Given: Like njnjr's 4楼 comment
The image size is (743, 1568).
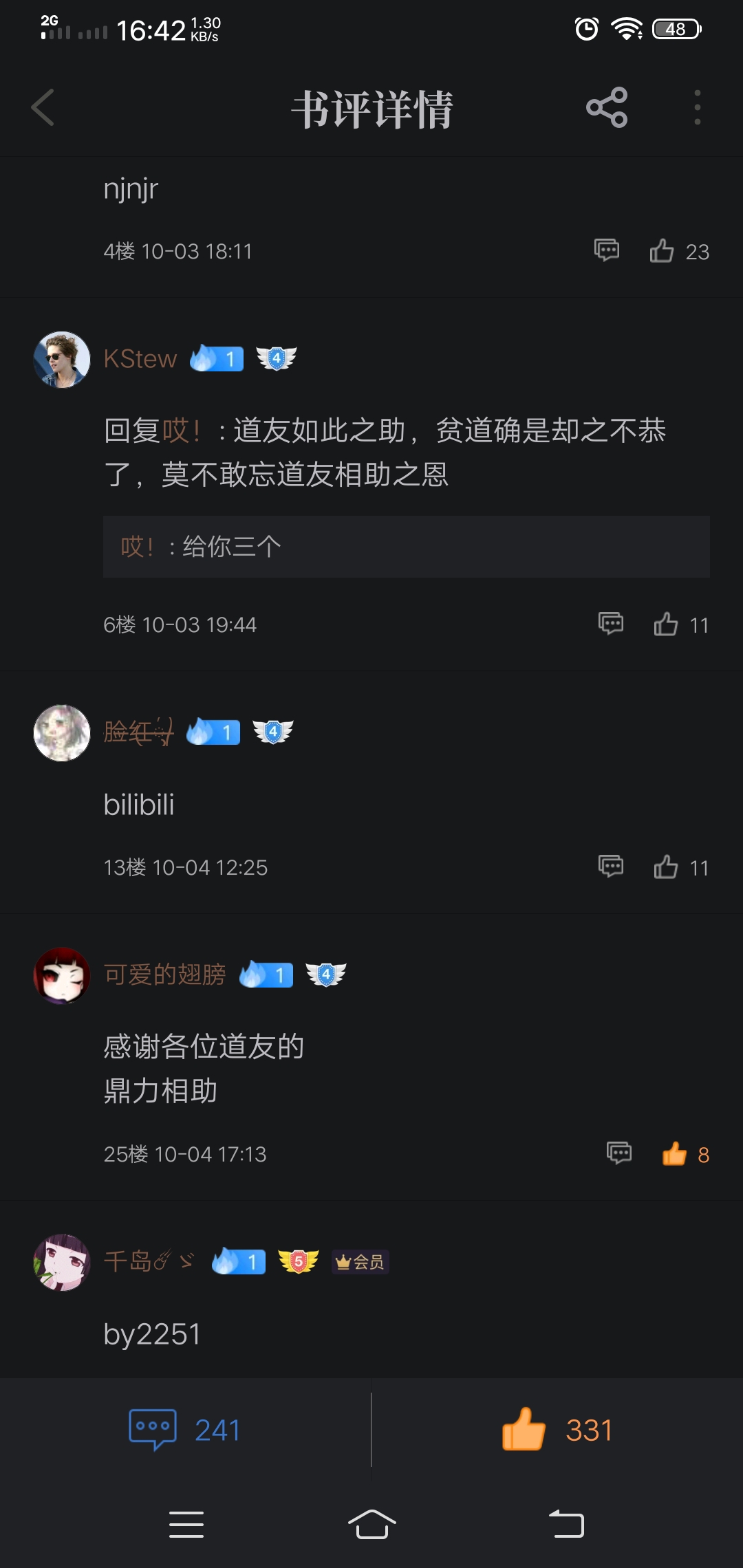Looking at the screenshot, I should (662, 251).
